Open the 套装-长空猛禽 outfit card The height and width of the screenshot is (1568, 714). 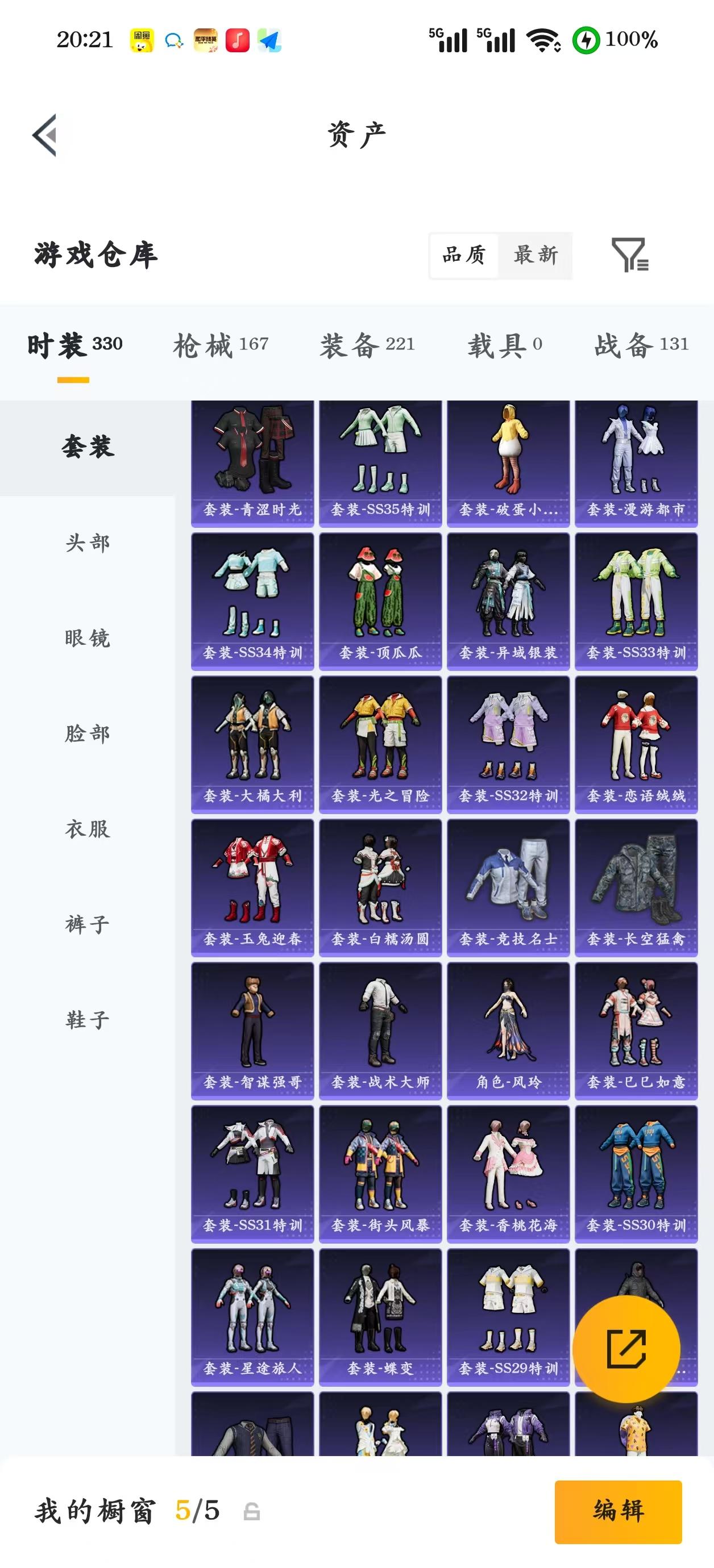click(636, 887)
